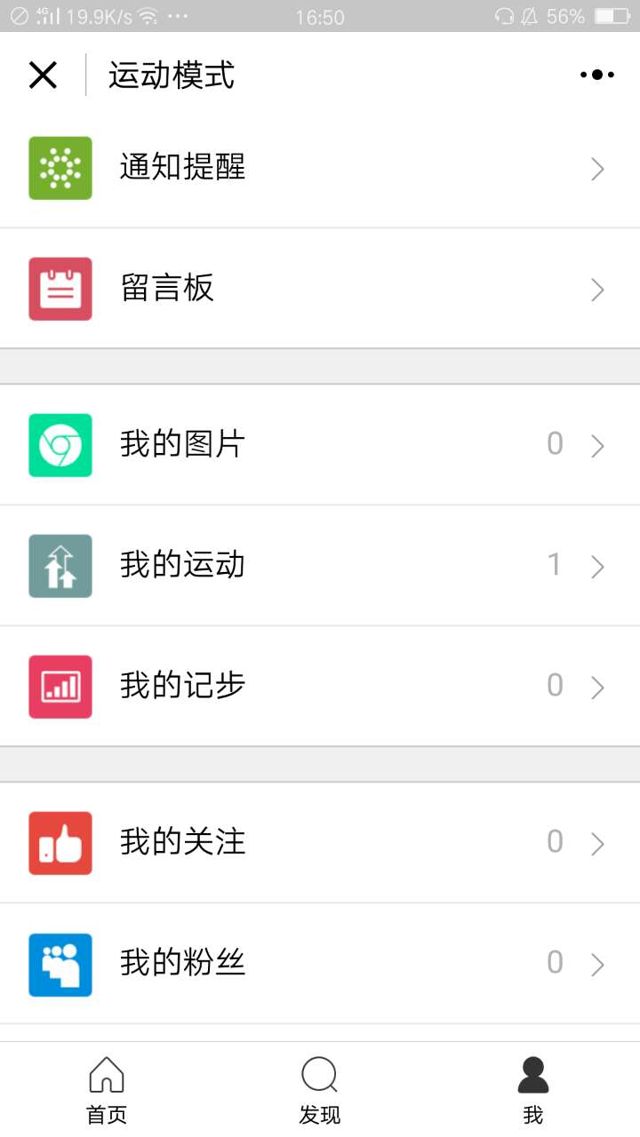Switch to the 首页 home tab
The height and width of the screenshot is (1137, 640).
click(107, 1090)
